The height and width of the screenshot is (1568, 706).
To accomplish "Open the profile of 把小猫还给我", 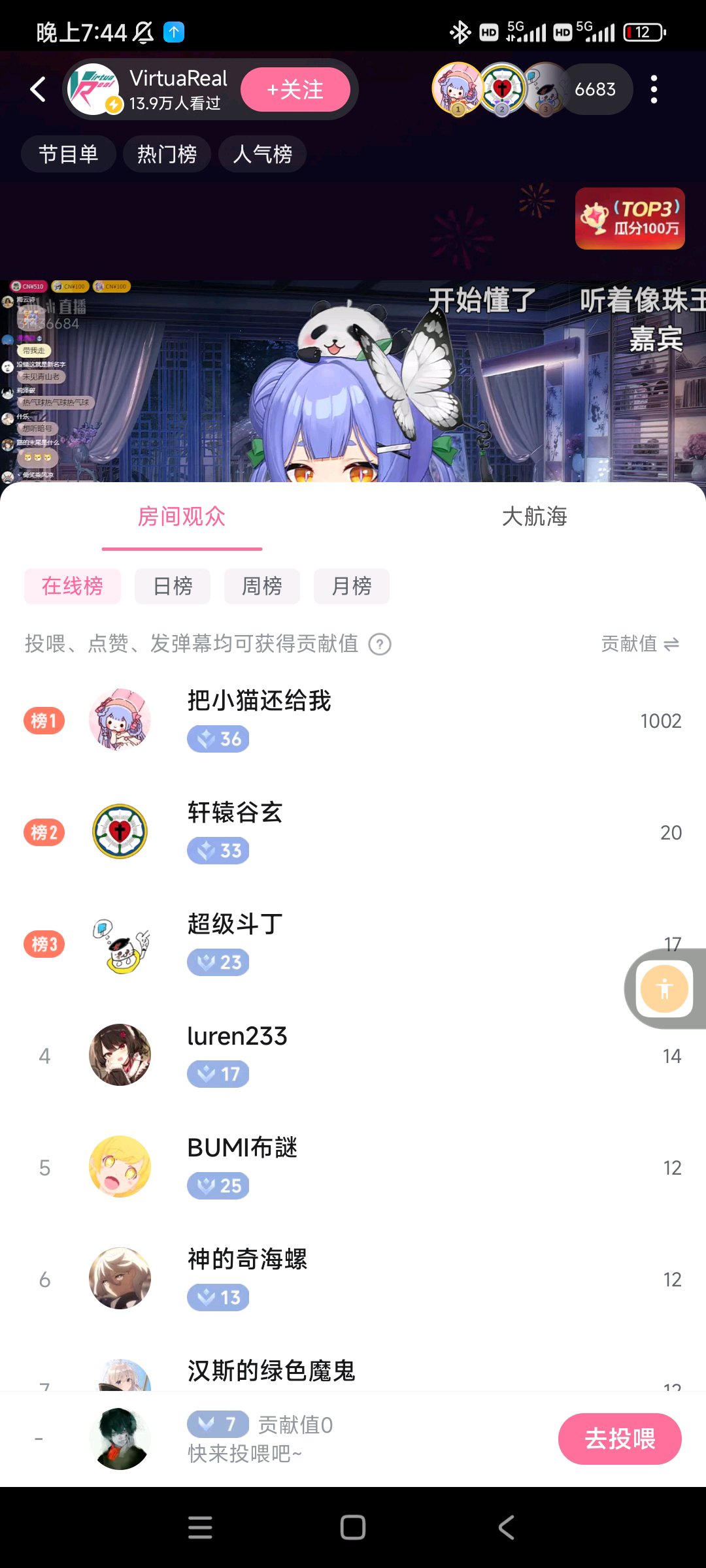I will pos(120,720).
